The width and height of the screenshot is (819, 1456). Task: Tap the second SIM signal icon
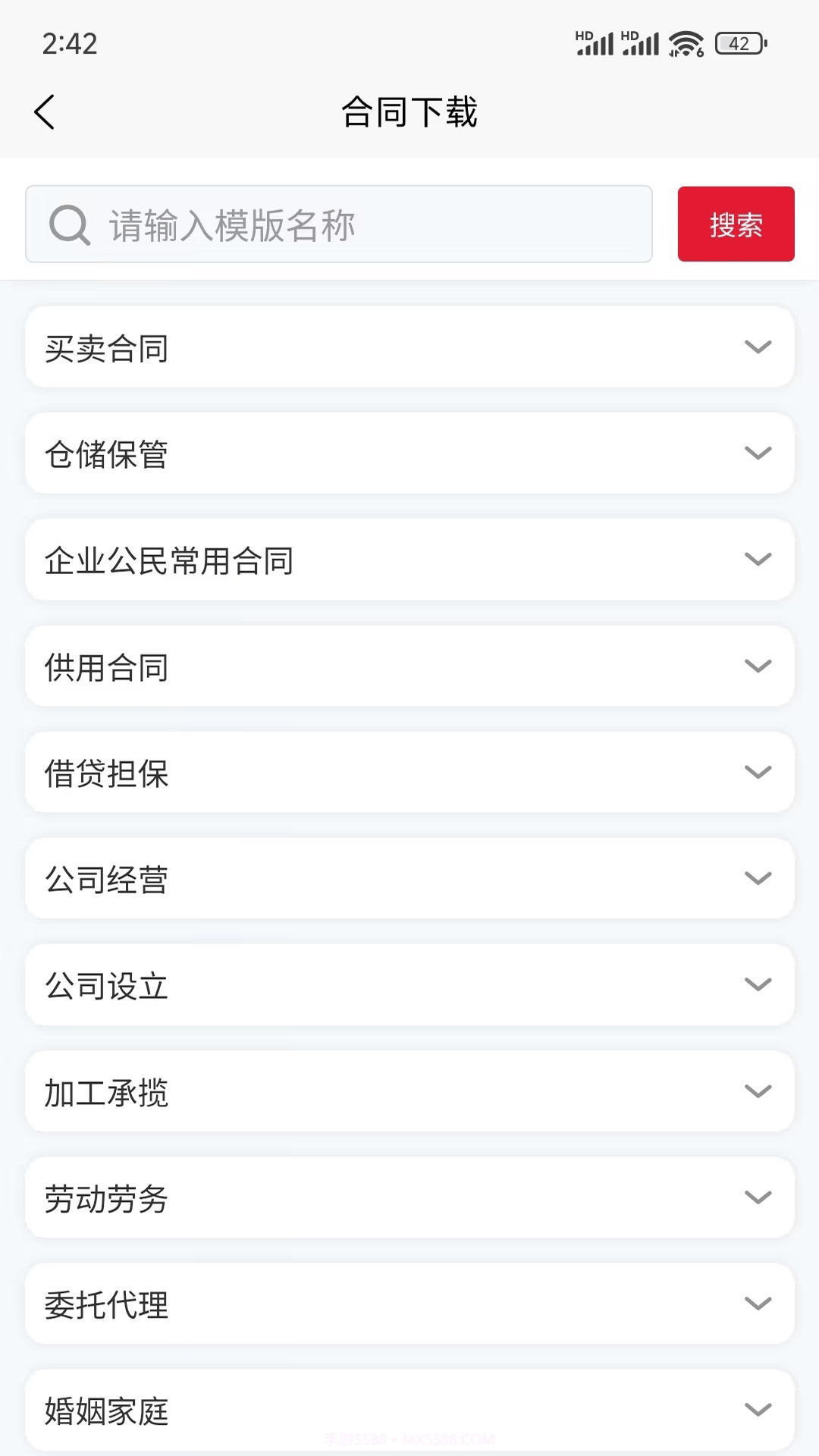(x=641, y=43)
